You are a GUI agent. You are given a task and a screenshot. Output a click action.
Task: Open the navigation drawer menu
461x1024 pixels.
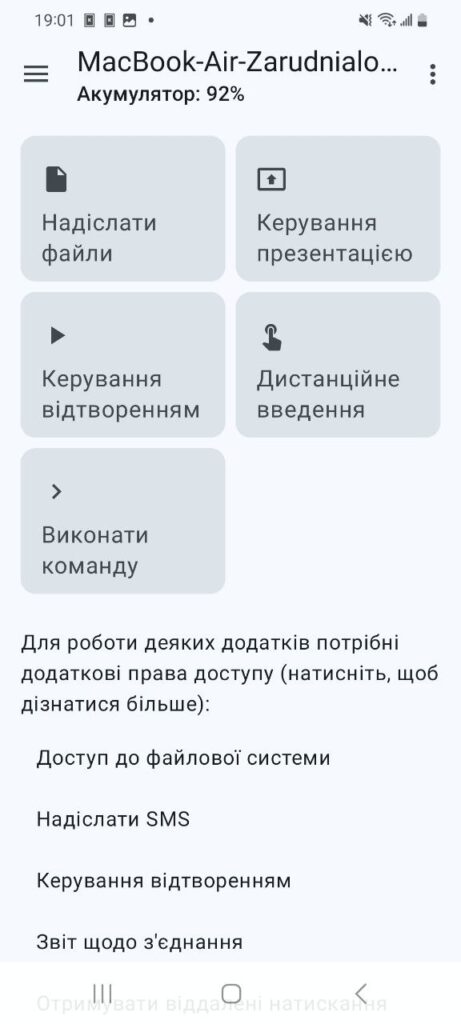click(x=36, y=74)
